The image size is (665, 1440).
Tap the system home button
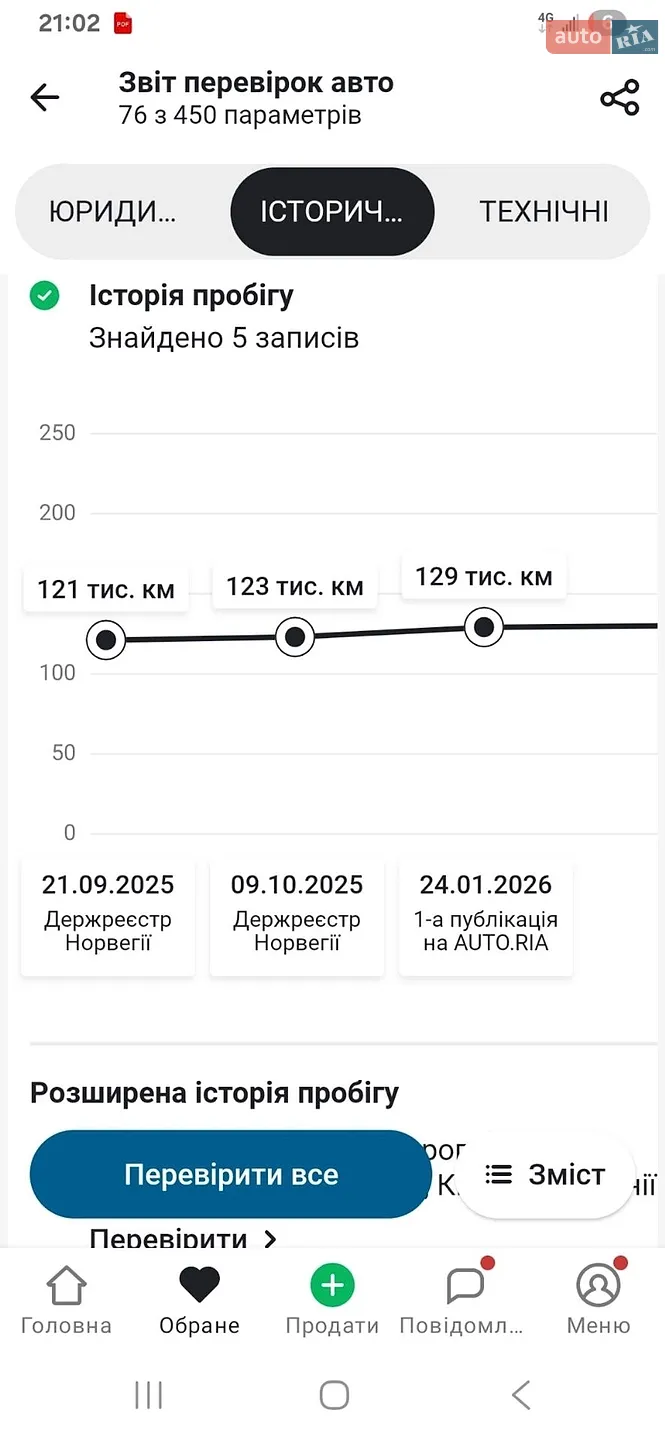tap(334, 1395)
